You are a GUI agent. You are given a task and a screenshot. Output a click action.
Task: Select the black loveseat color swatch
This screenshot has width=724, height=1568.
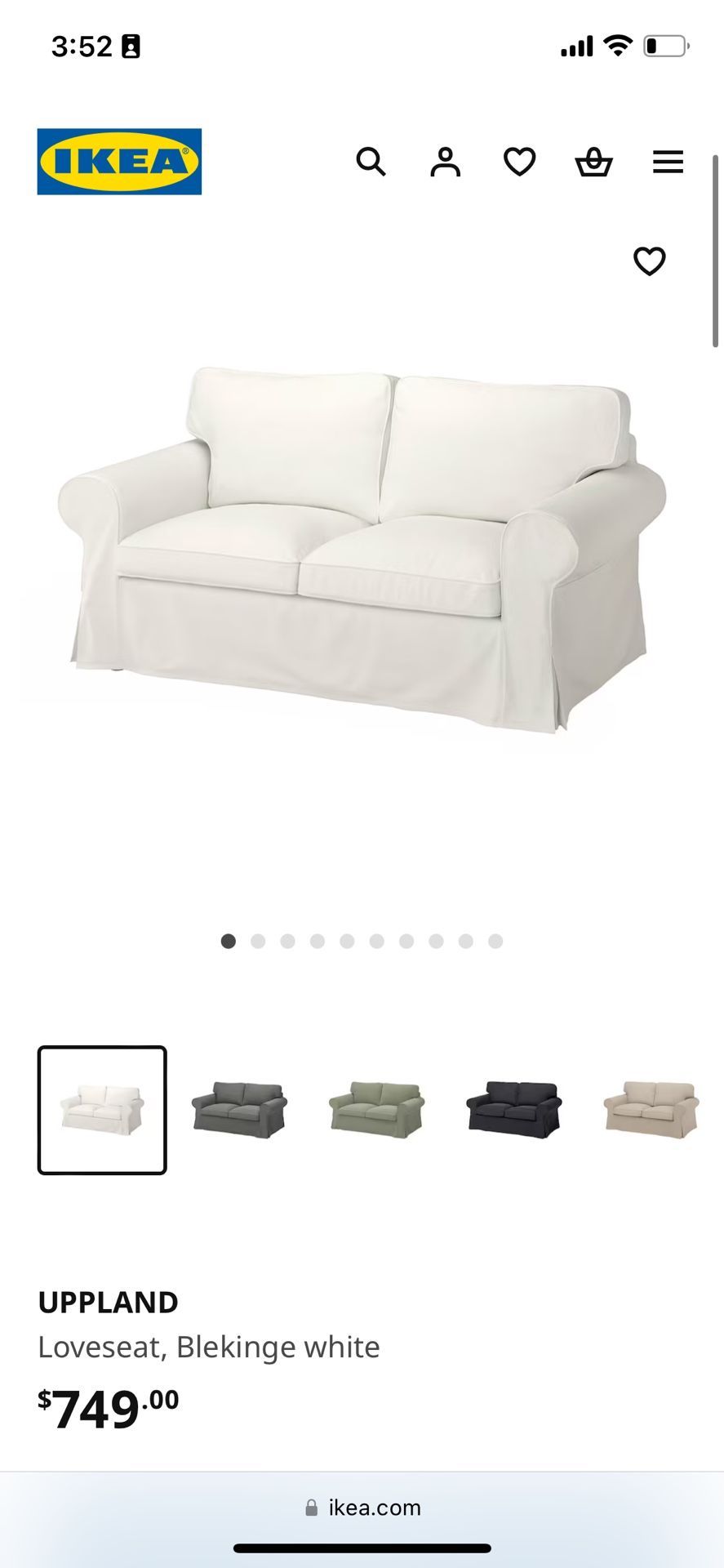pos(511,1111)
